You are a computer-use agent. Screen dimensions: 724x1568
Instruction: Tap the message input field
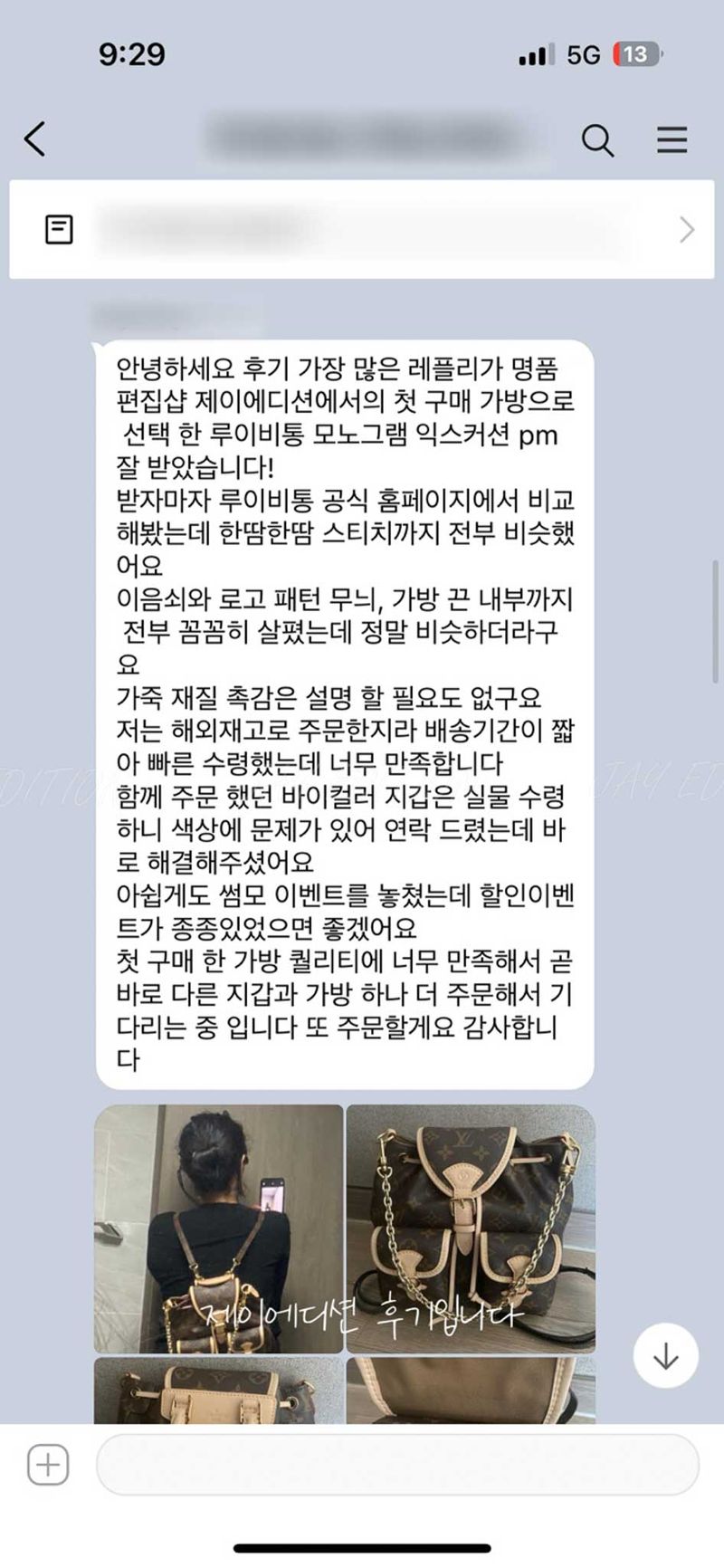pyautogui.click(x=398, y=1464)
